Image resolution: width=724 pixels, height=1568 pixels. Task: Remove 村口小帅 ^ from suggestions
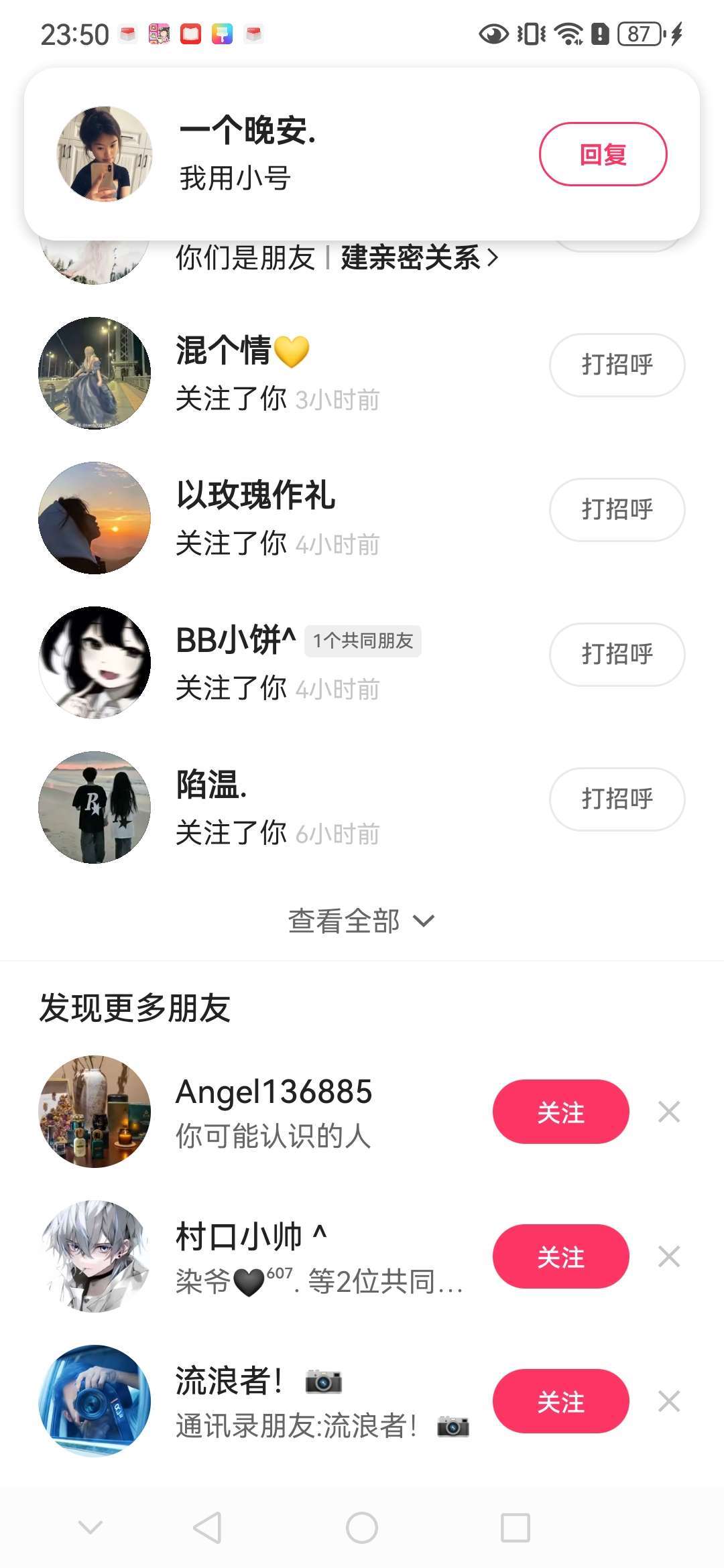click(x=669, y=1256)
